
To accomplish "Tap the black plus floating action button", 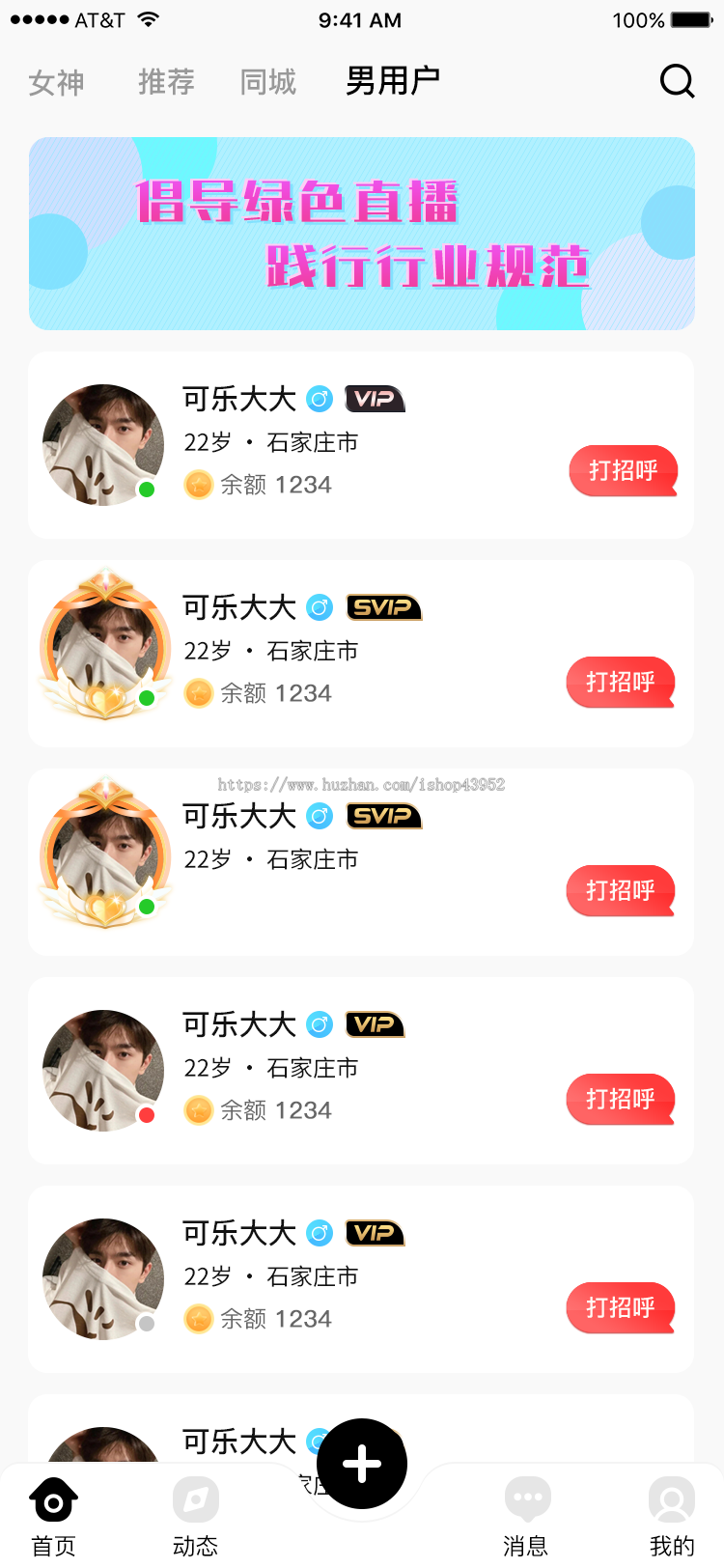I will pyautogui.click(x=361, y=1462).
